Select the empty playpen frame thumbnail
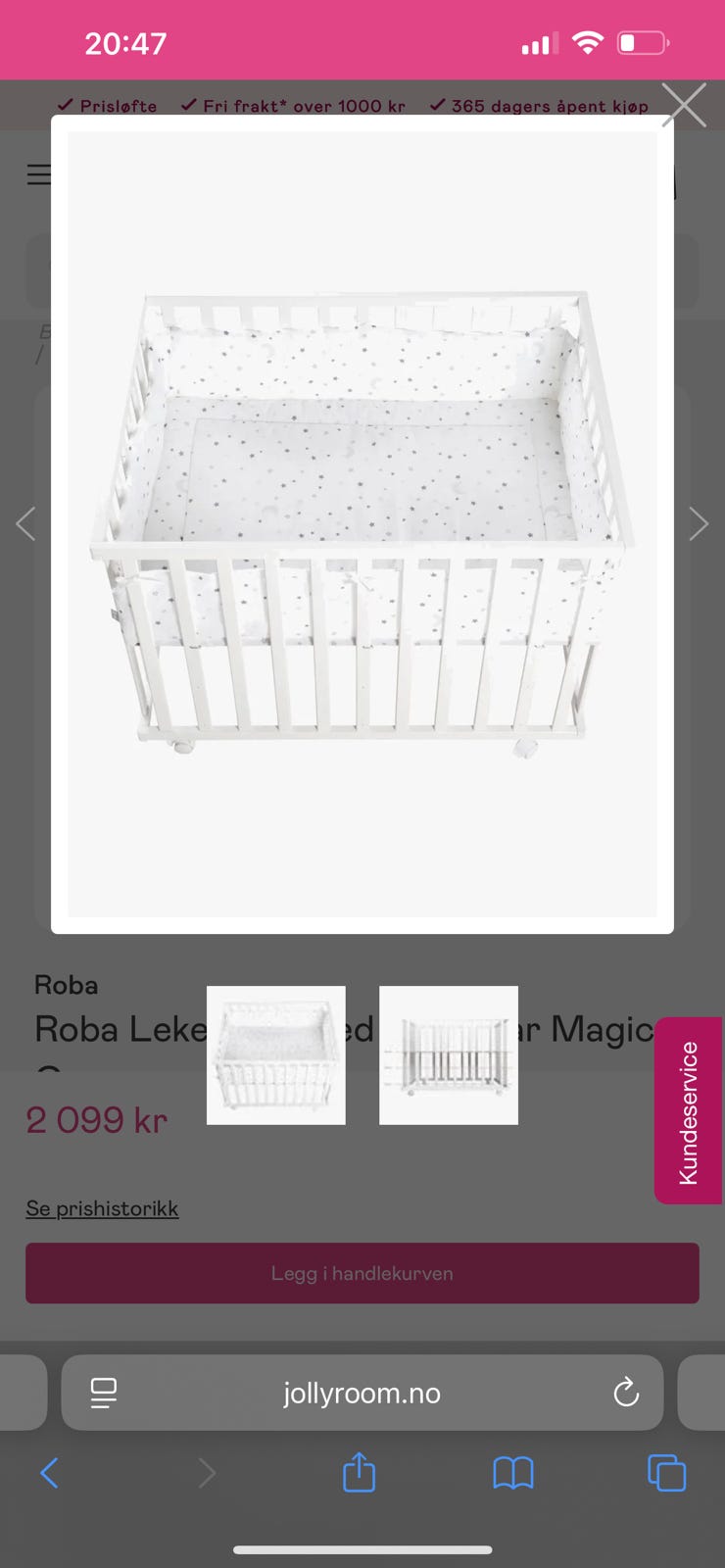This screenshot has height=1568, width=725. point(449,1055)
